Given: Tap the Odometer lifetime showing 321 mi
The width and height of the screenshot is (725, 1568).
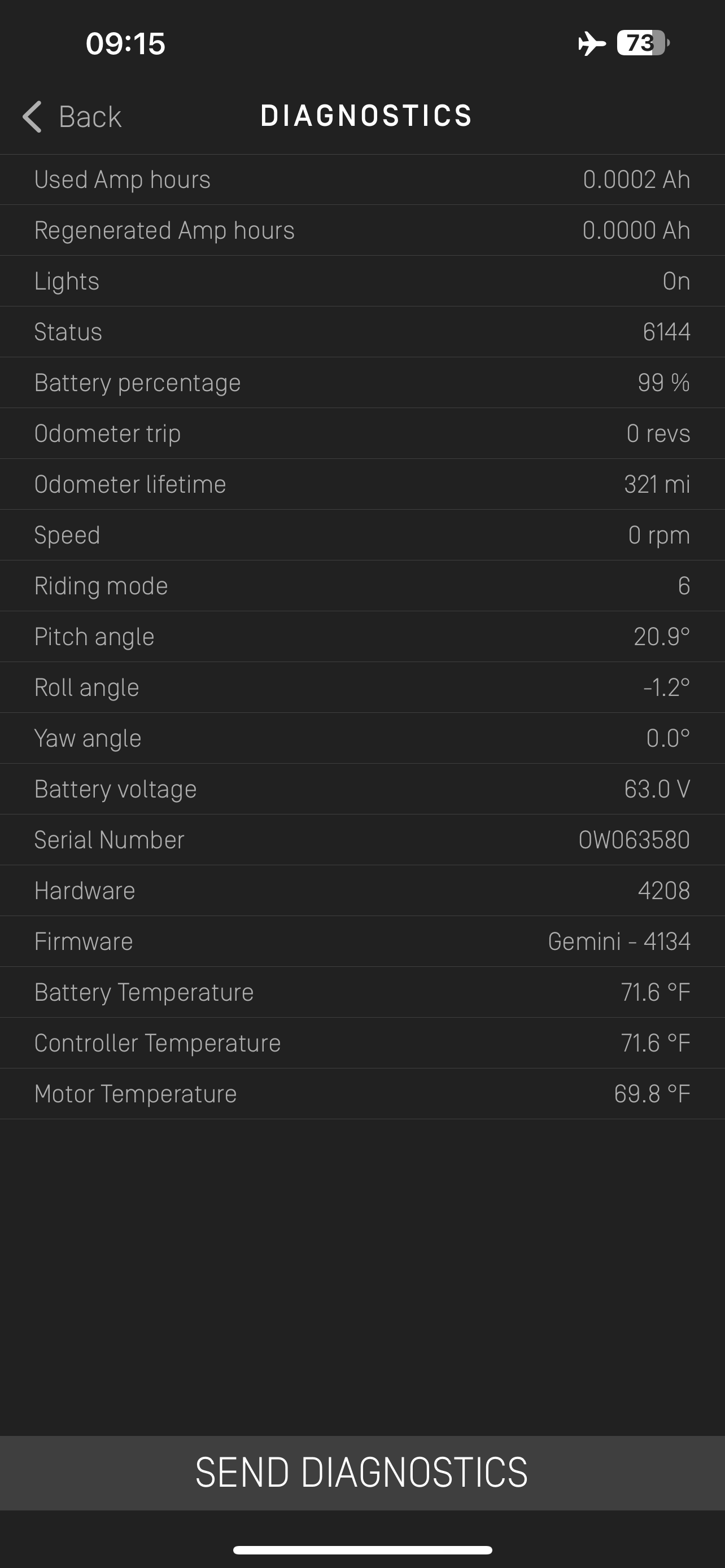Looking at the screenshot, I should [x=362, y=484].
